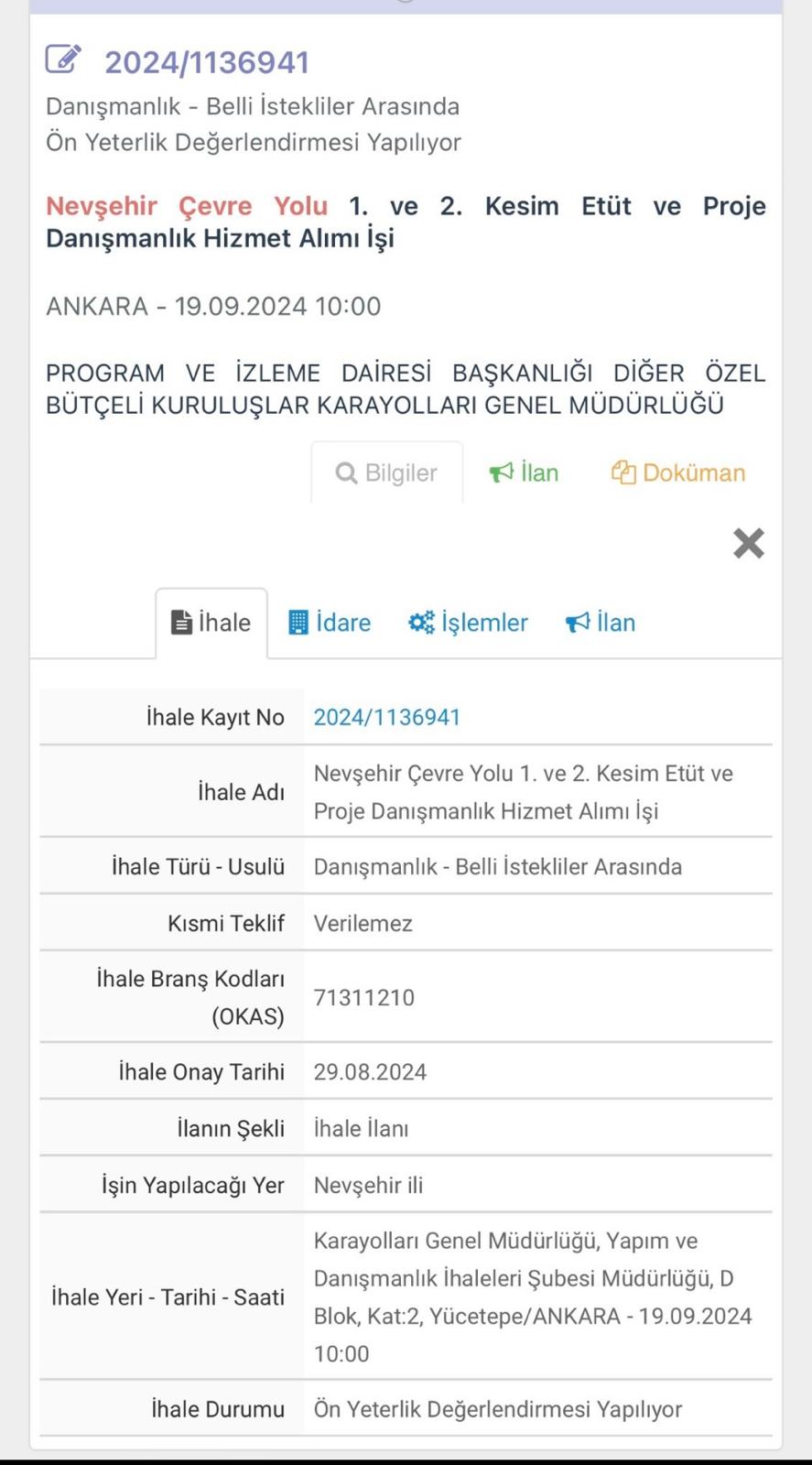Switch to the blue İlan tab
The height and width of the screenshot is (1465, 812).
601,623
